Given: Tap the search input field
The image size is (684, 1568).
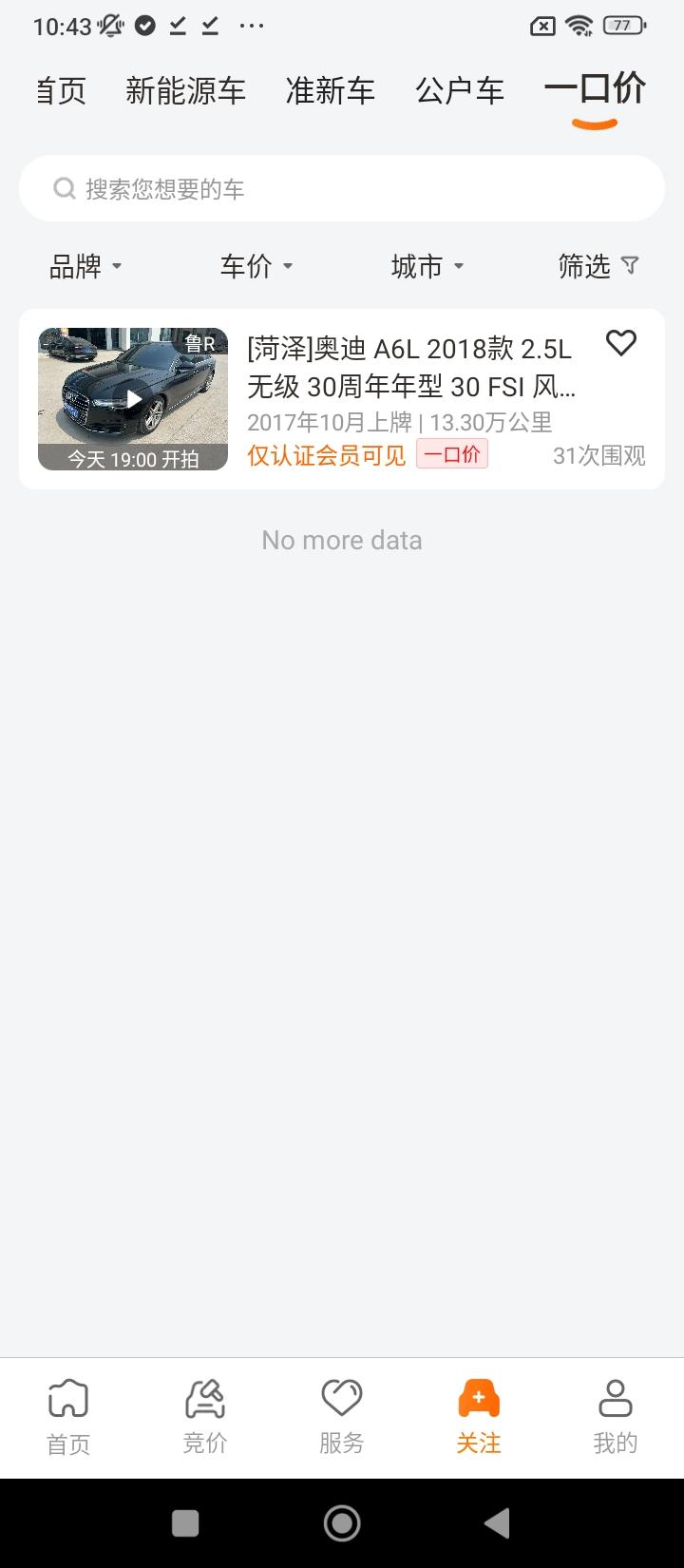Looking at the screenshot, I should (x=342, y=187).
